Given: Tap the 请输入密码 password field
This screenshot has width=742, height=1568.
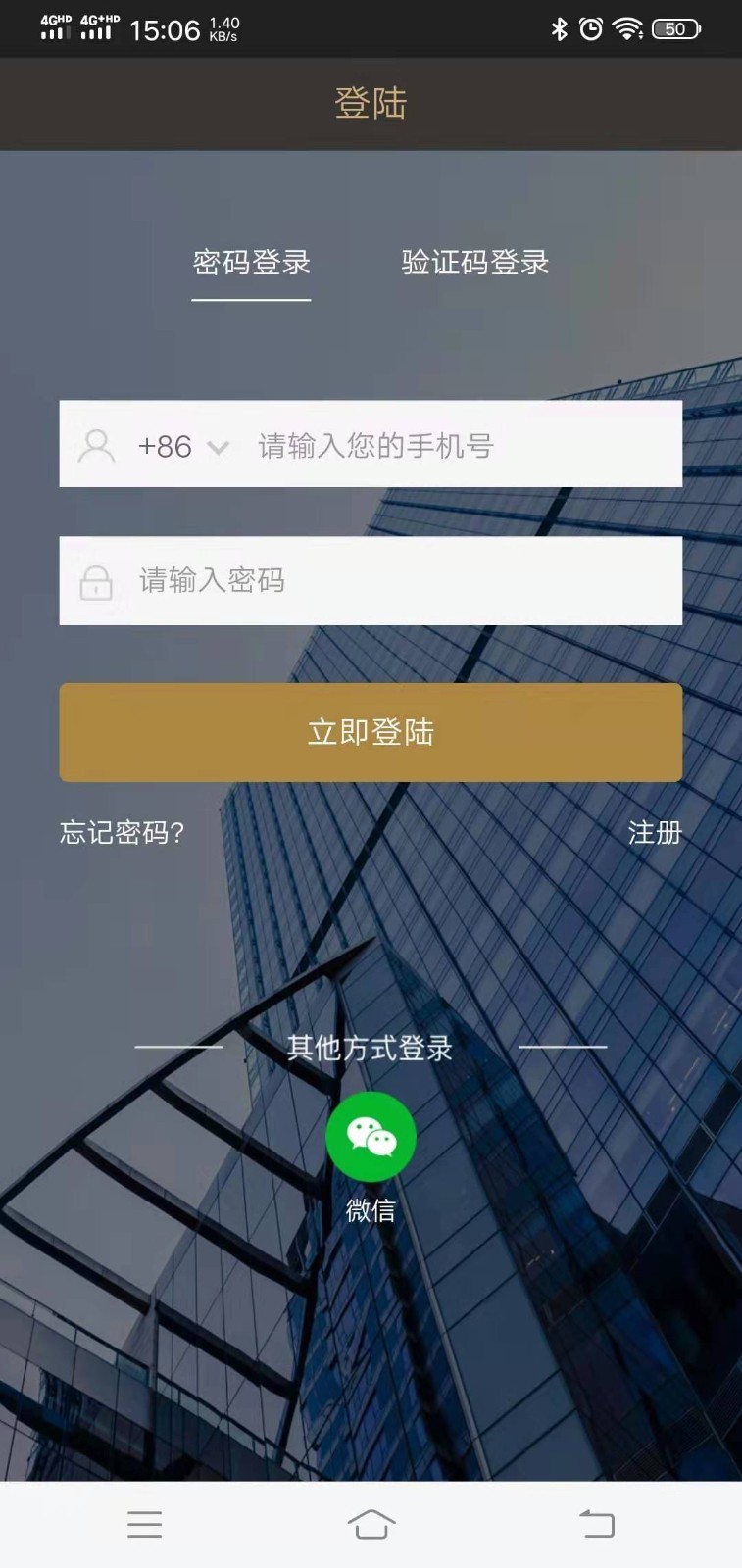Looking at the screenshot, I should (371, 580).
